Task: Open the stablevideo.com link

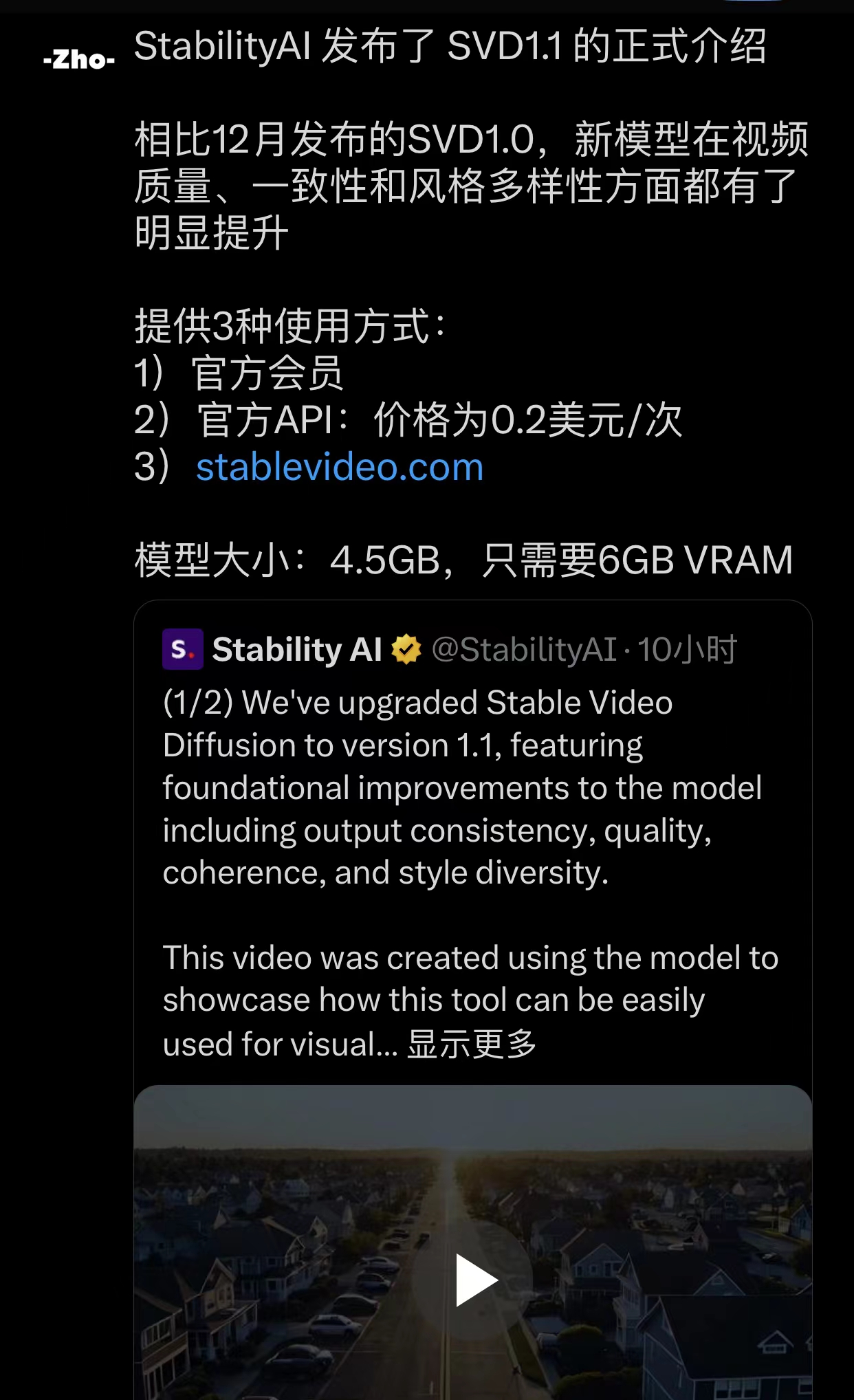Action: [x=340, y=468]
